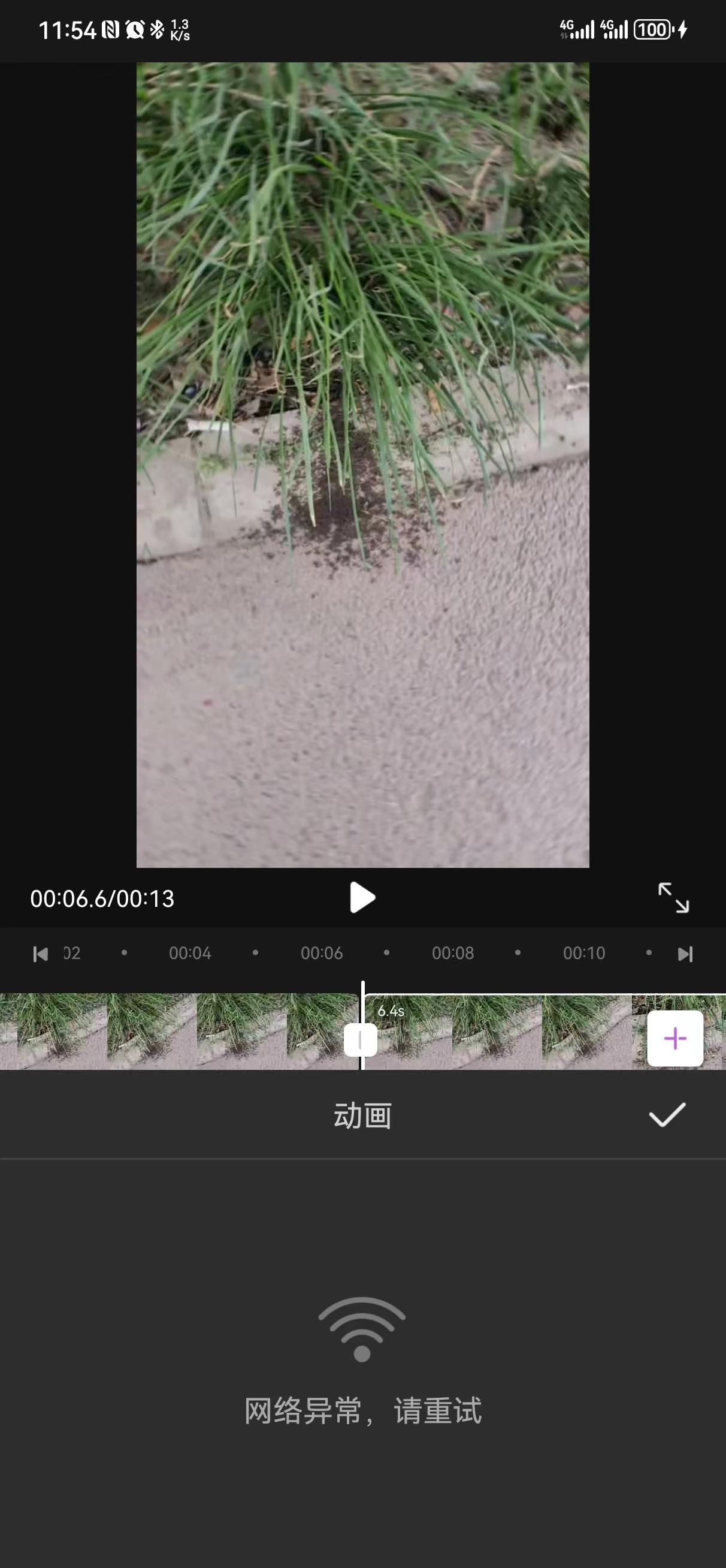Jump to the end of the timeline
This screenshot has width=726, height=1568.
pyautogui.click(x=685, y=954)
